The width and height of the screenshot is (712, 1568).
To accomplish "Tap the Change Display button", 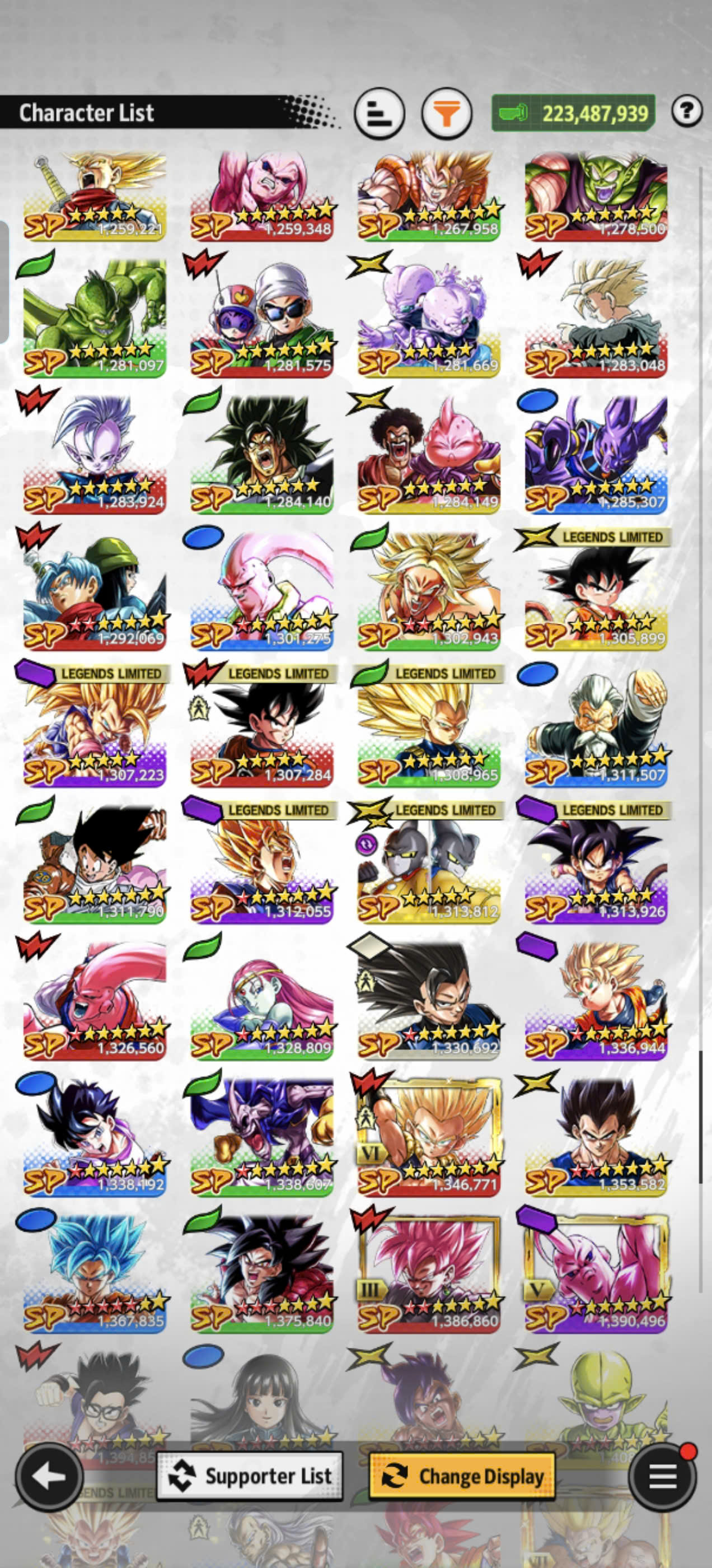I will click(462, 1476).
